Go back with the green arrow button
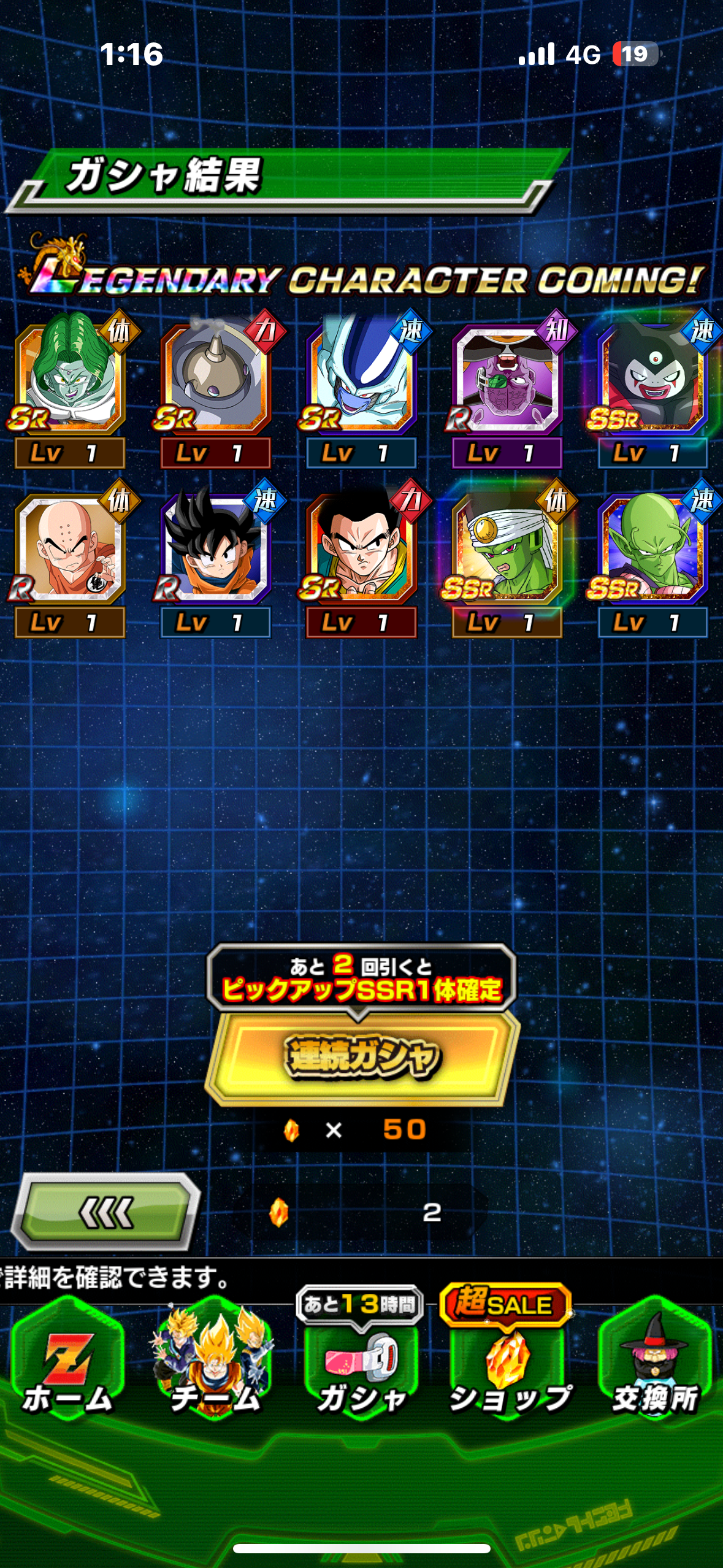723x1568 pixels. [105, 1212]
